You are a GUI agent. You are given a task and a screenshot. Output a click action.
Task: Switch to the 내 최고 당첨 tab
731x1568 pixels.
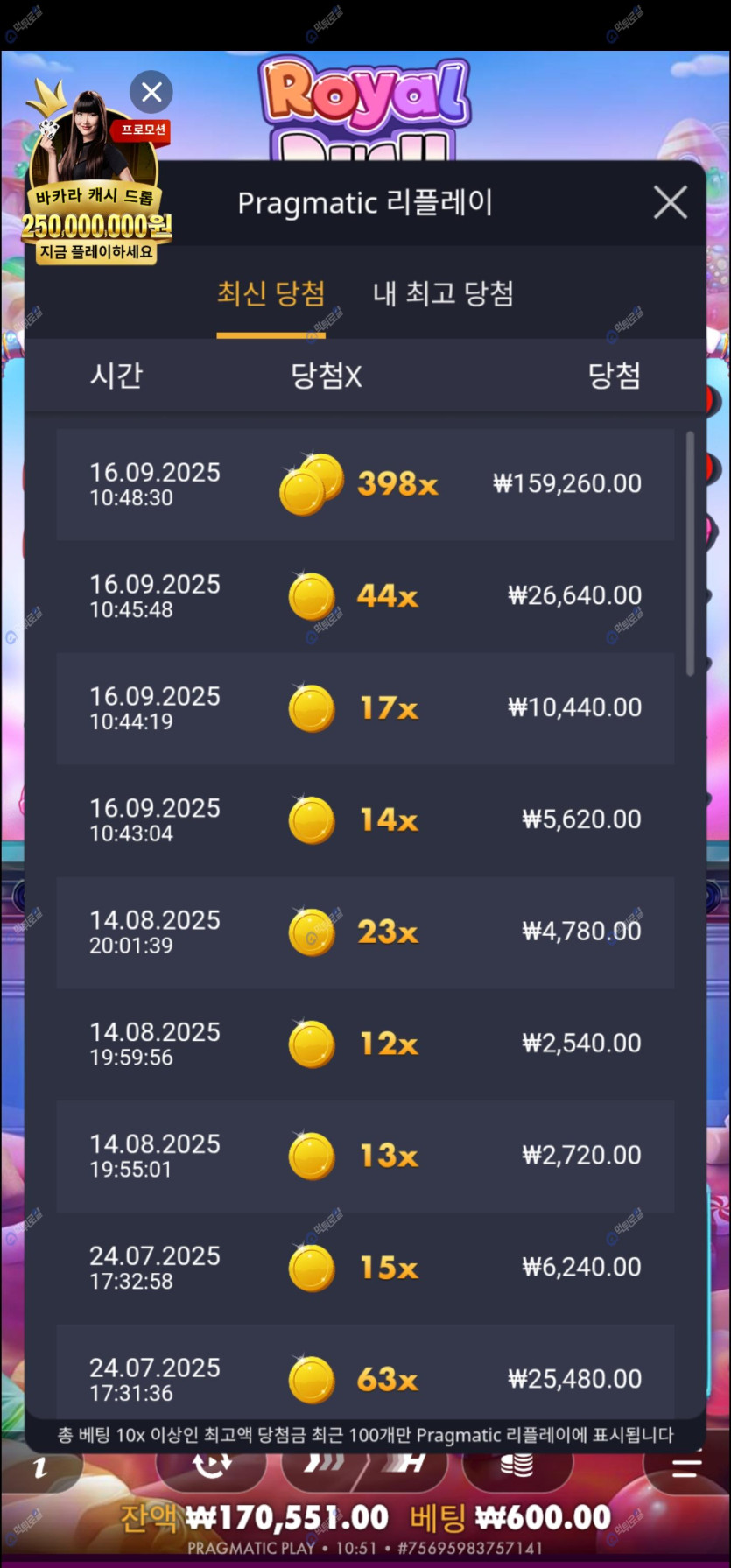pos(443,293)
